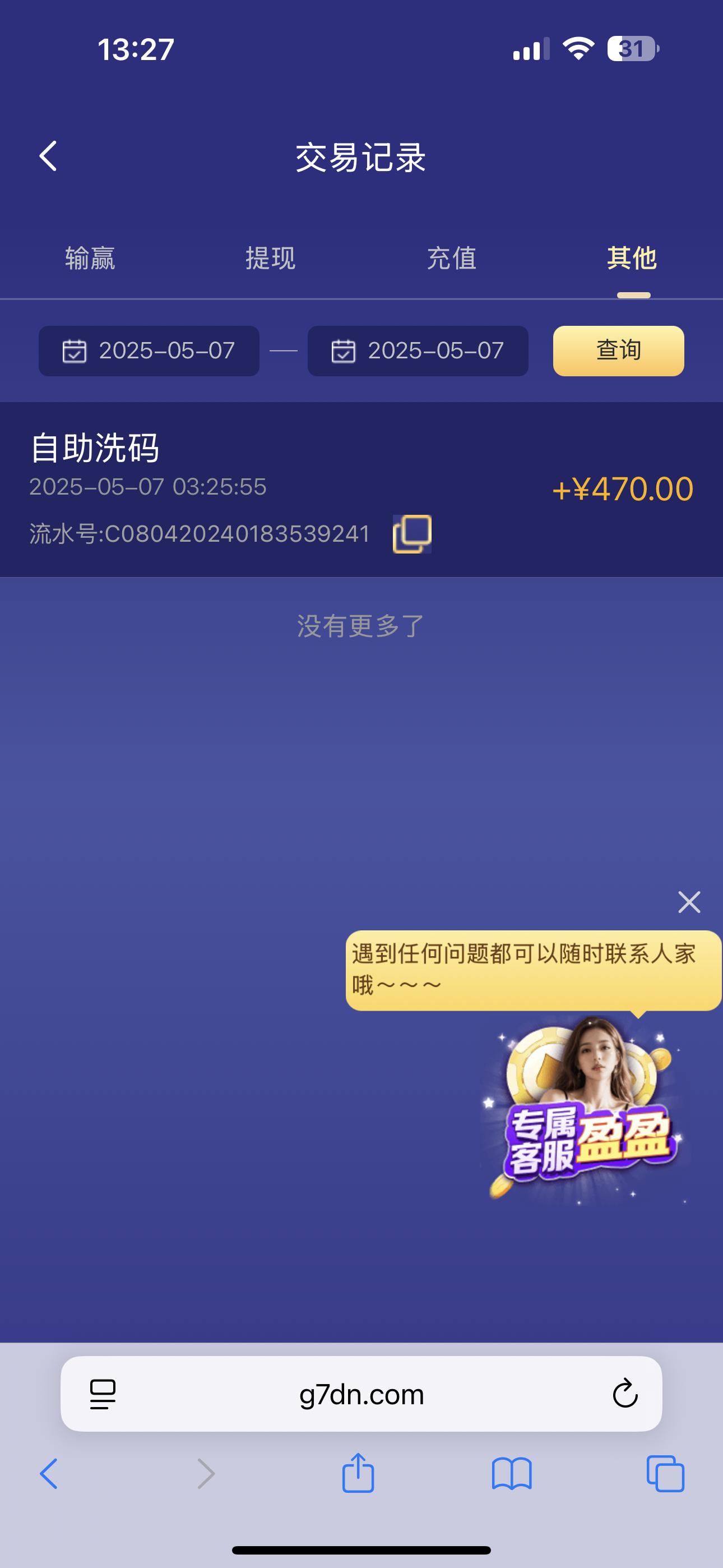
Task: Select the 其他 tab
Action: (632, 258)
